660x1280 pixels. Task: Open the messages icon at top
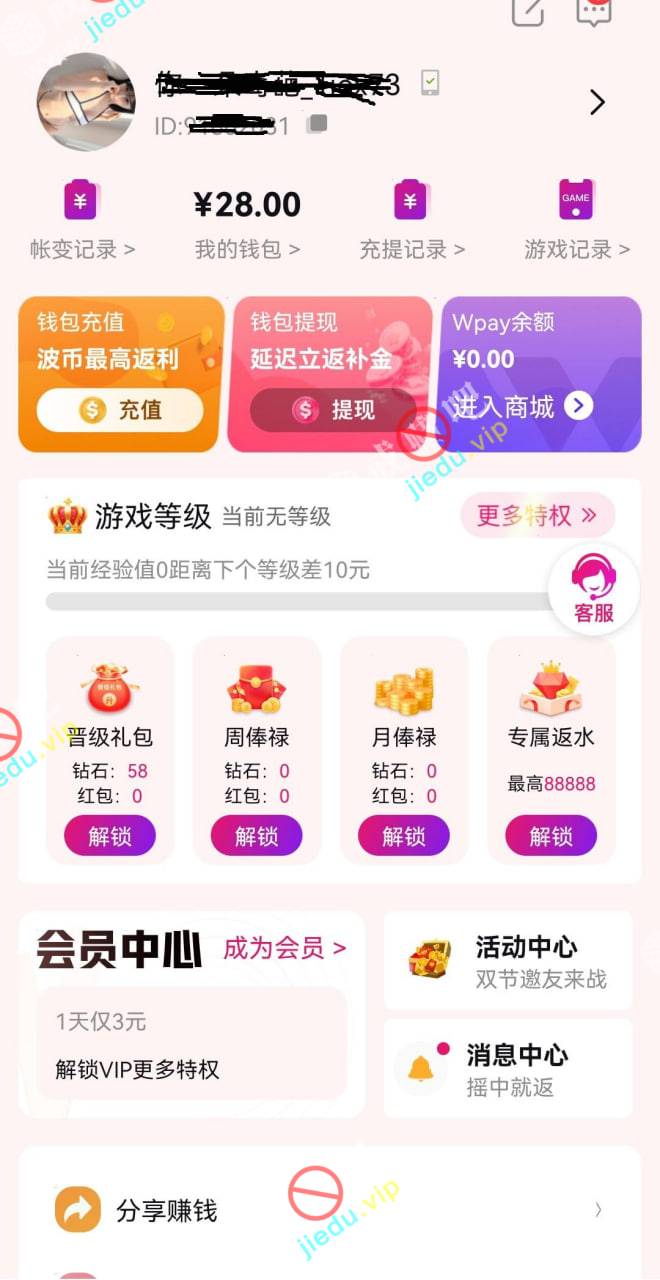click(x=594, y=11)
